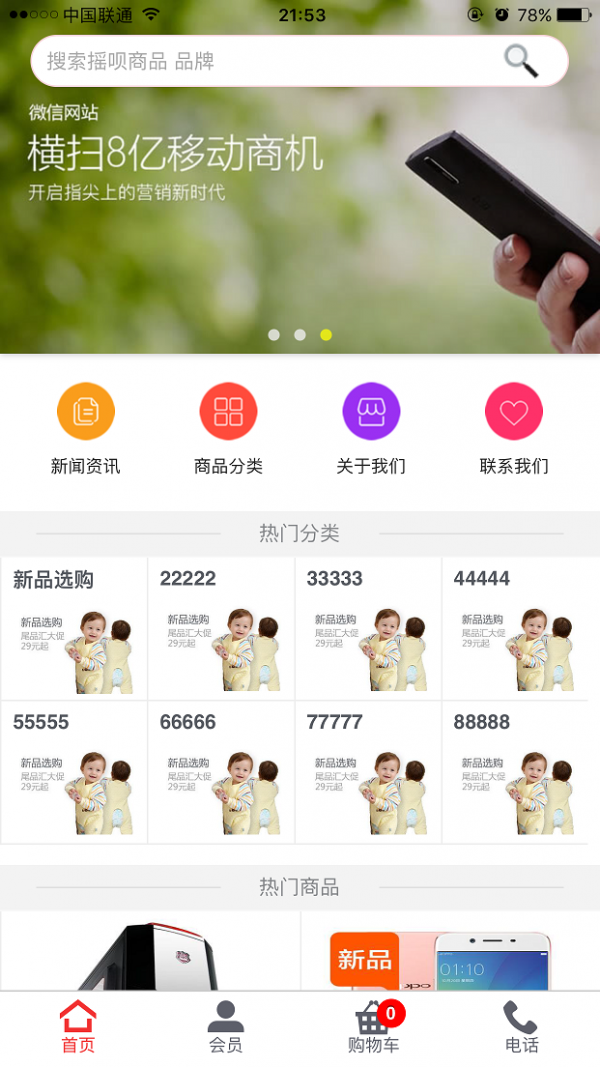Screen dimensions: 600x1067
Task: Tap the magnifier search icon
Action: (521, 61)
